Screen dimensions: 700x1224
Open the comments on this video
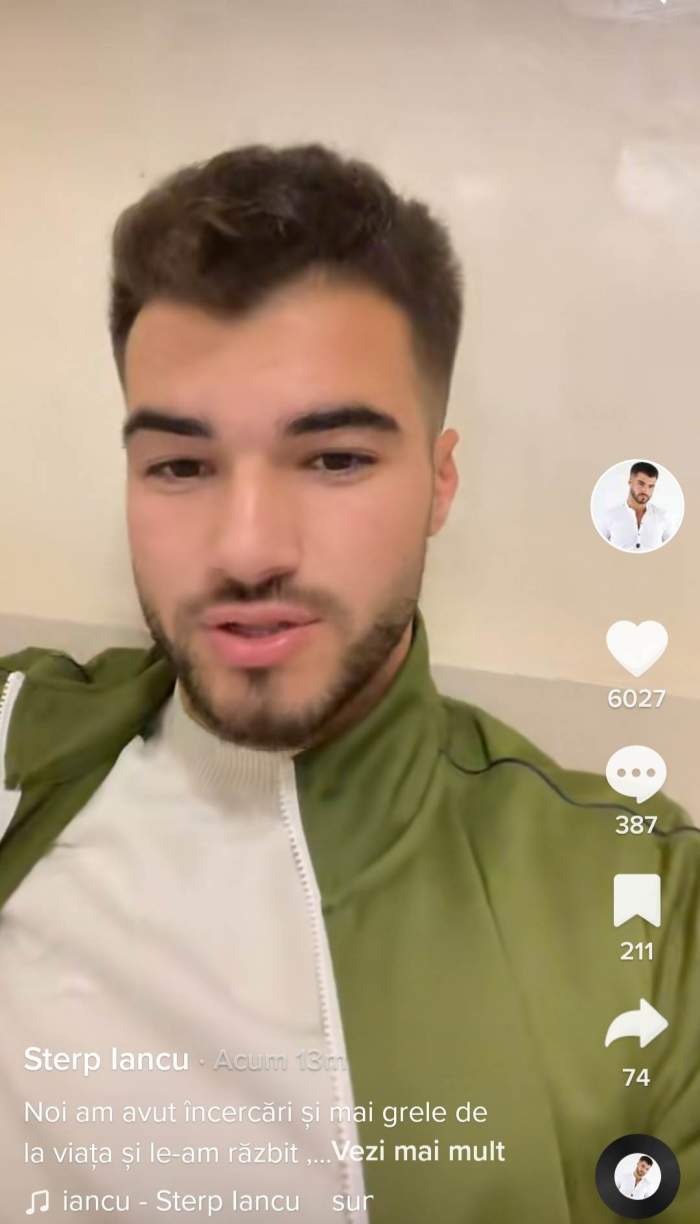pyautogui.click(x=637, y=774)
